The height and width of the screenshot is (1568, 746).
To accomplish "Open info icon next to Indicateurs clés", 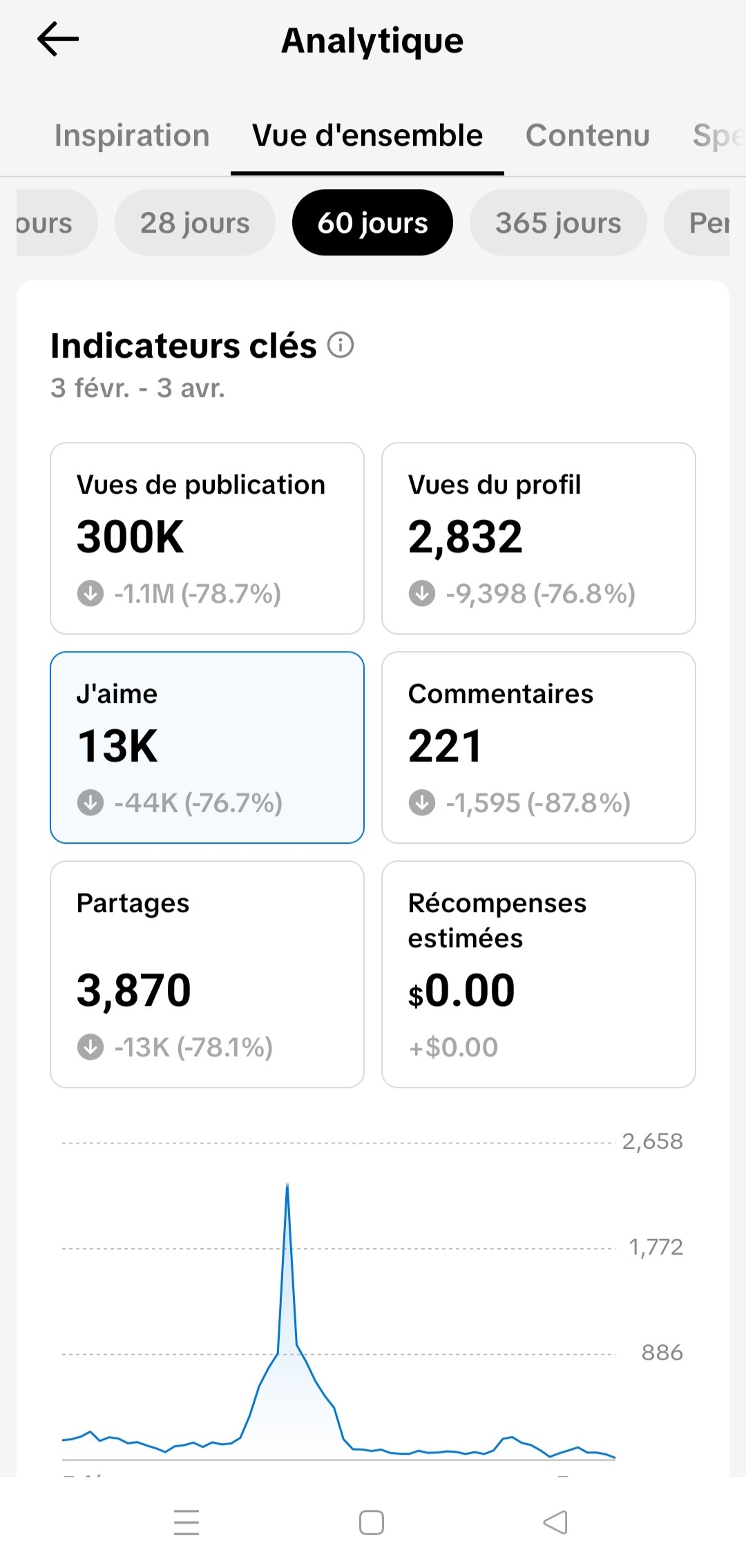I will point(341,345).
